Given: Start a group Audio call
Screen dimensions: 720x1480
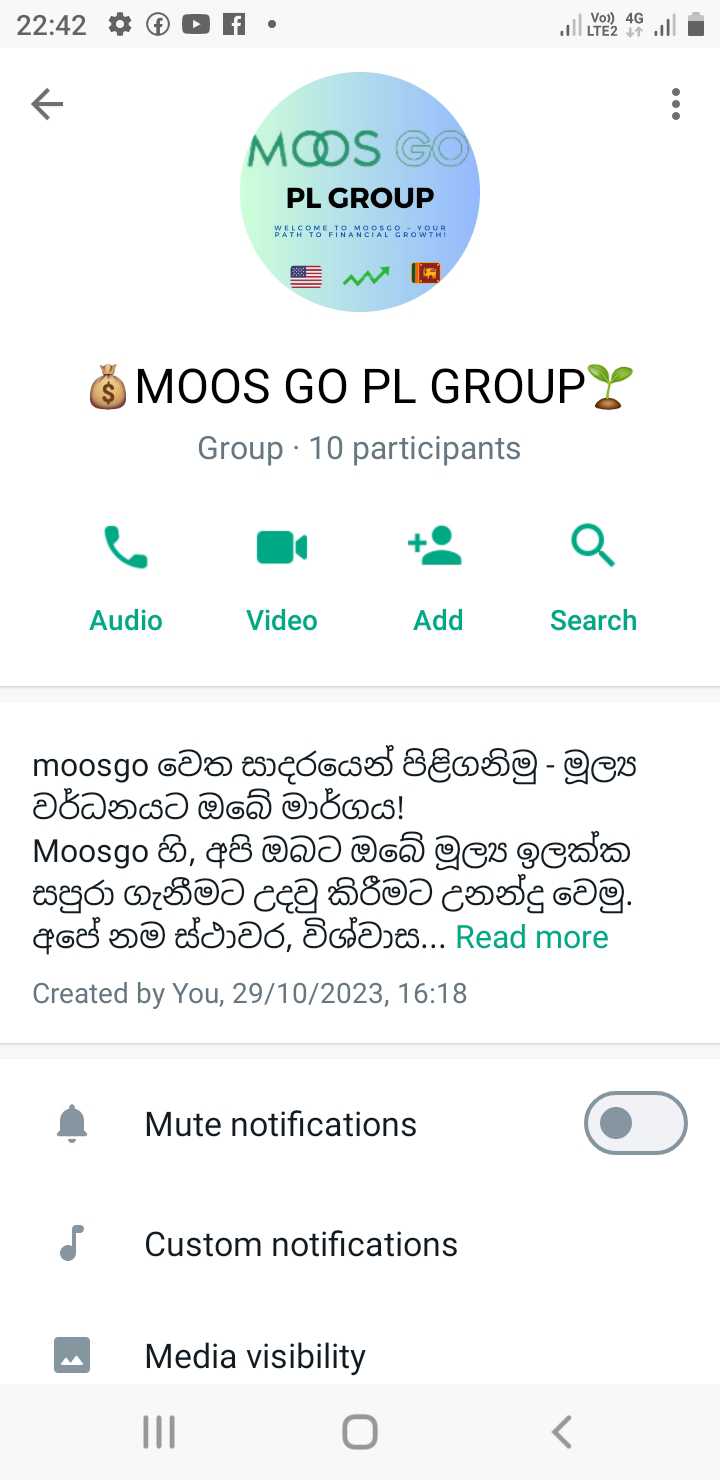Looking at the screenshot, I should click(x=126, y=580).
